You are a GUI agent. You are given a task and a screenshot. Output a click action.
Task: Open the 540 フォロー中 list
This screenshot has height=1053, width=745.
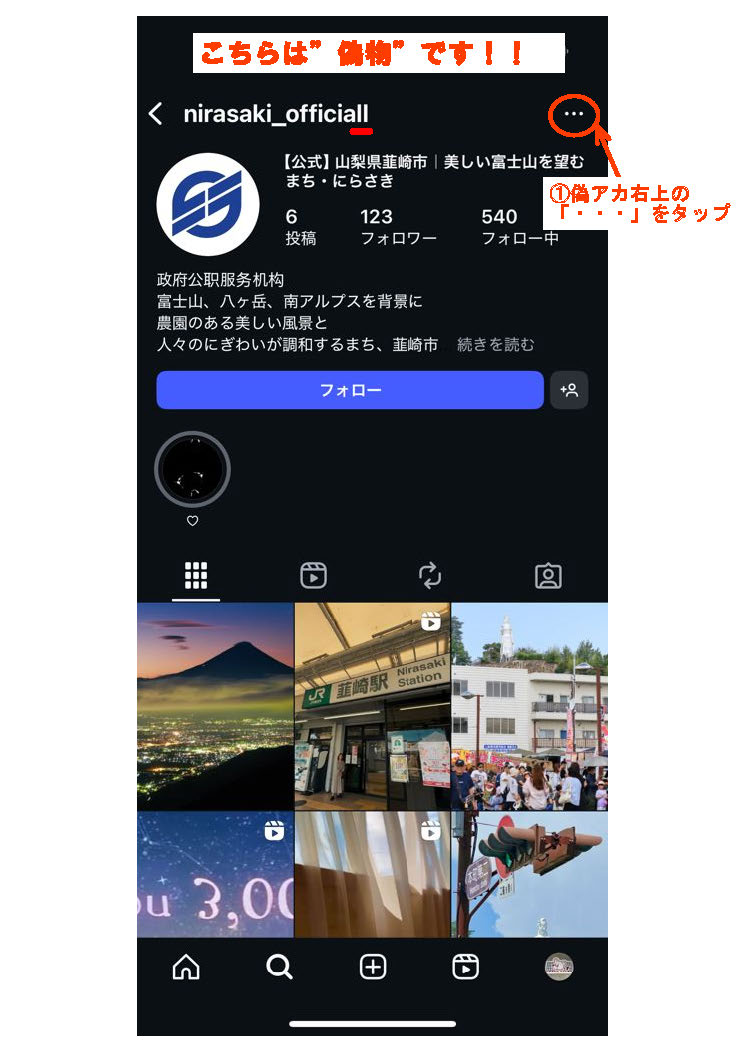(x=519, y=227)
